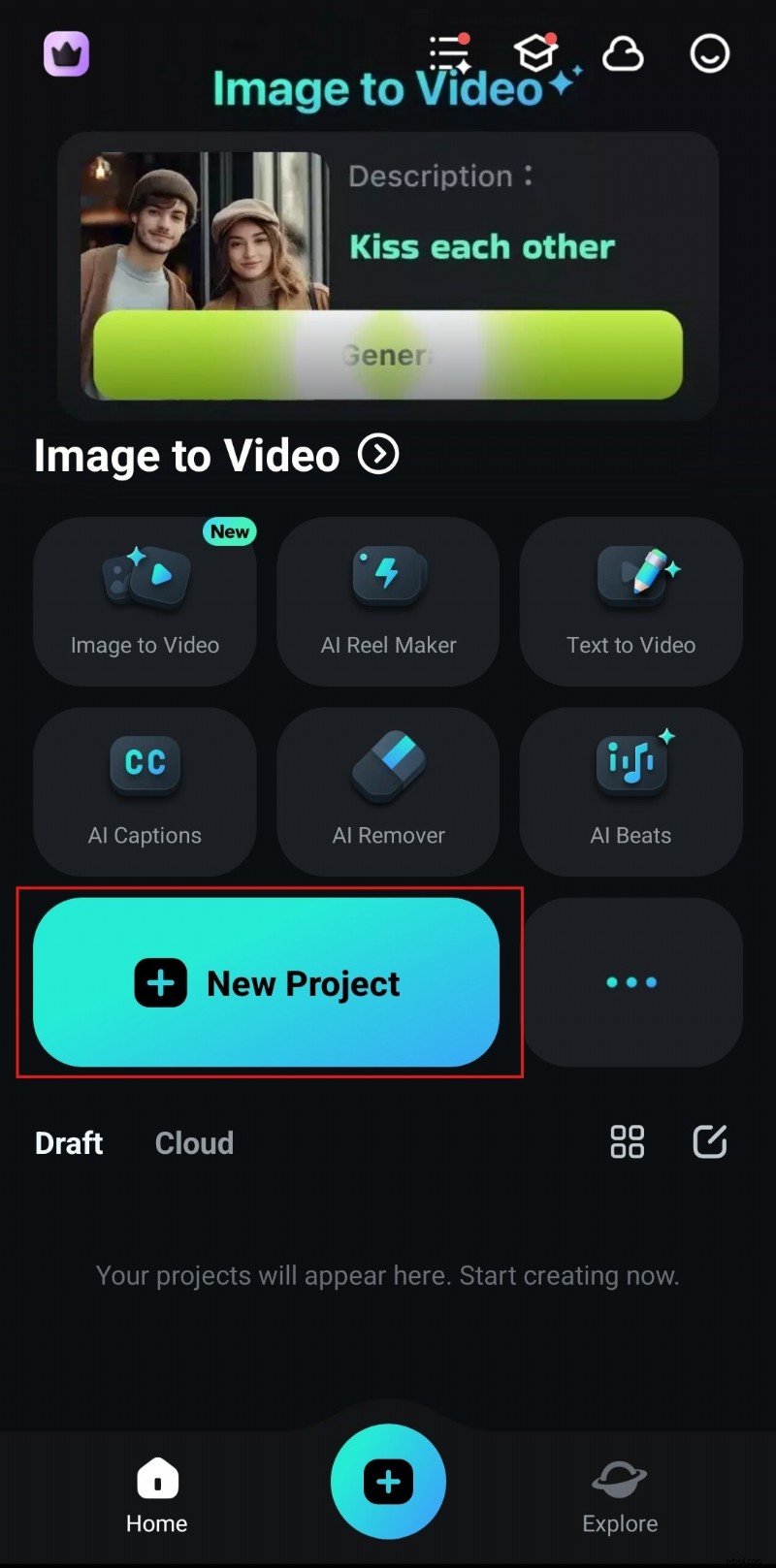Start the Text to Video tool
Screen dimensions: 776x1568
click(x=631, y=601)
